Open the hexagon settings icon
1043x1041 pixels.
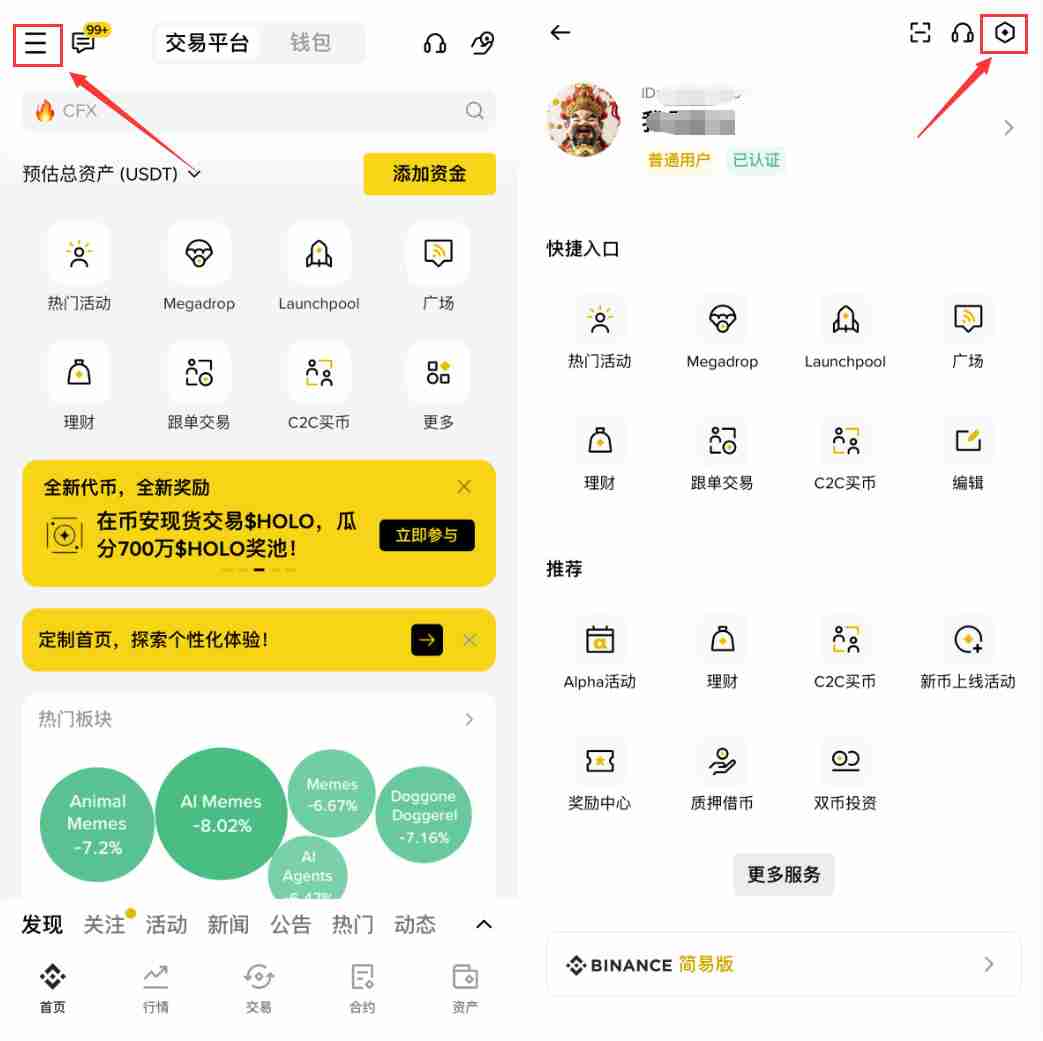click(x=1005, y=33)
